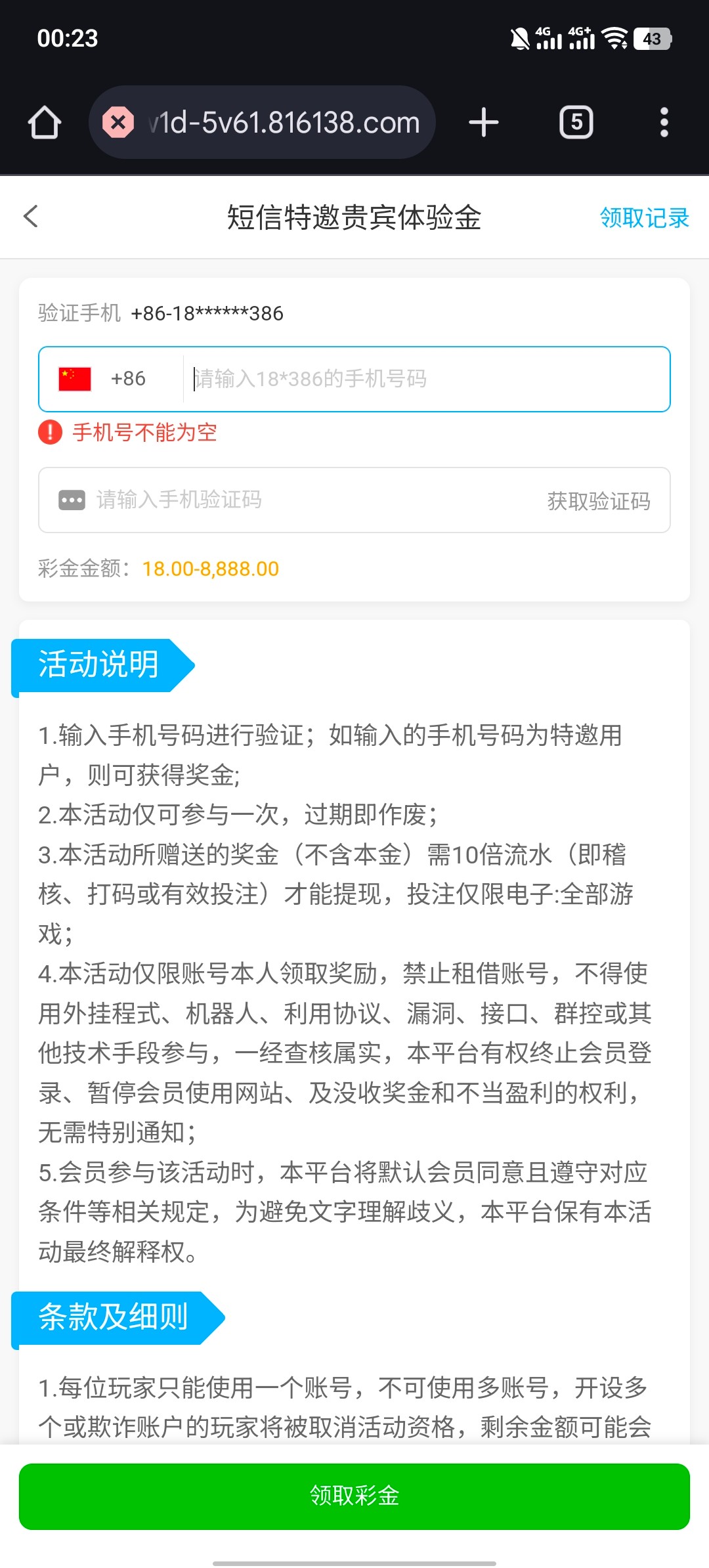Viewport: 709px width, 1568px height.
Task: Open the tab switcher showing 5
Action: 576,123
